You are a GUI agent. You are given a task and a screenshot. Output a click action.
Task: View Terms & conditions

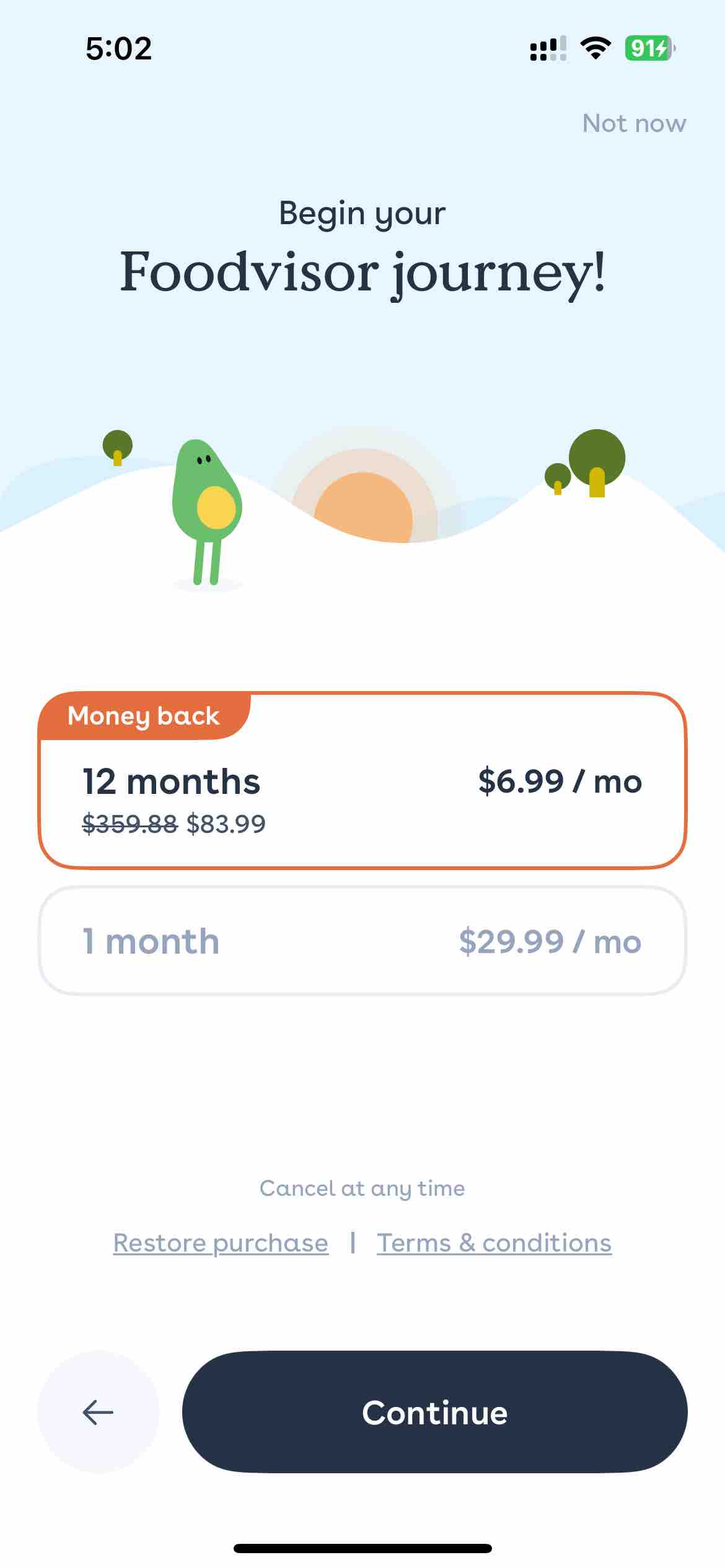[x=494, y=1243]
